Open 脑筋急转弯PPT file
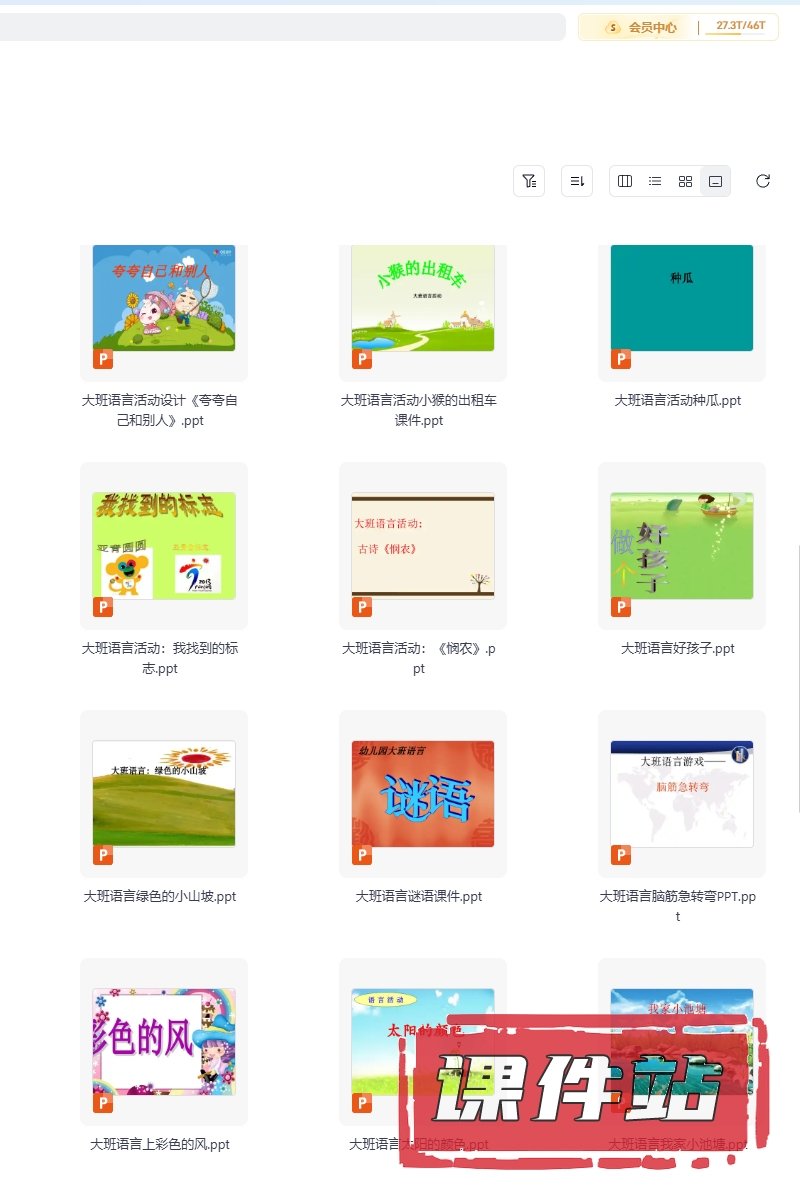This screenshot has height=1200, width=800. point(681,794)
